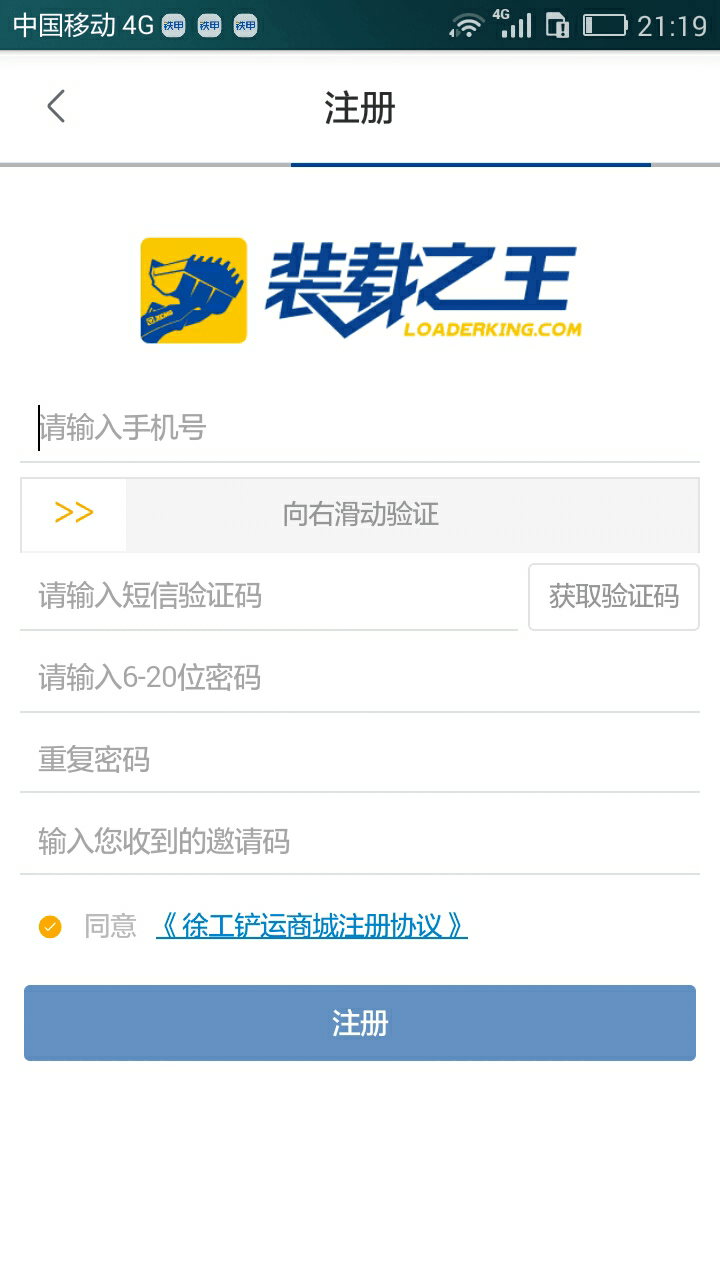Tap the slide-right verification handle
The height and width of the screenshot is (1280, 720).
74,514
